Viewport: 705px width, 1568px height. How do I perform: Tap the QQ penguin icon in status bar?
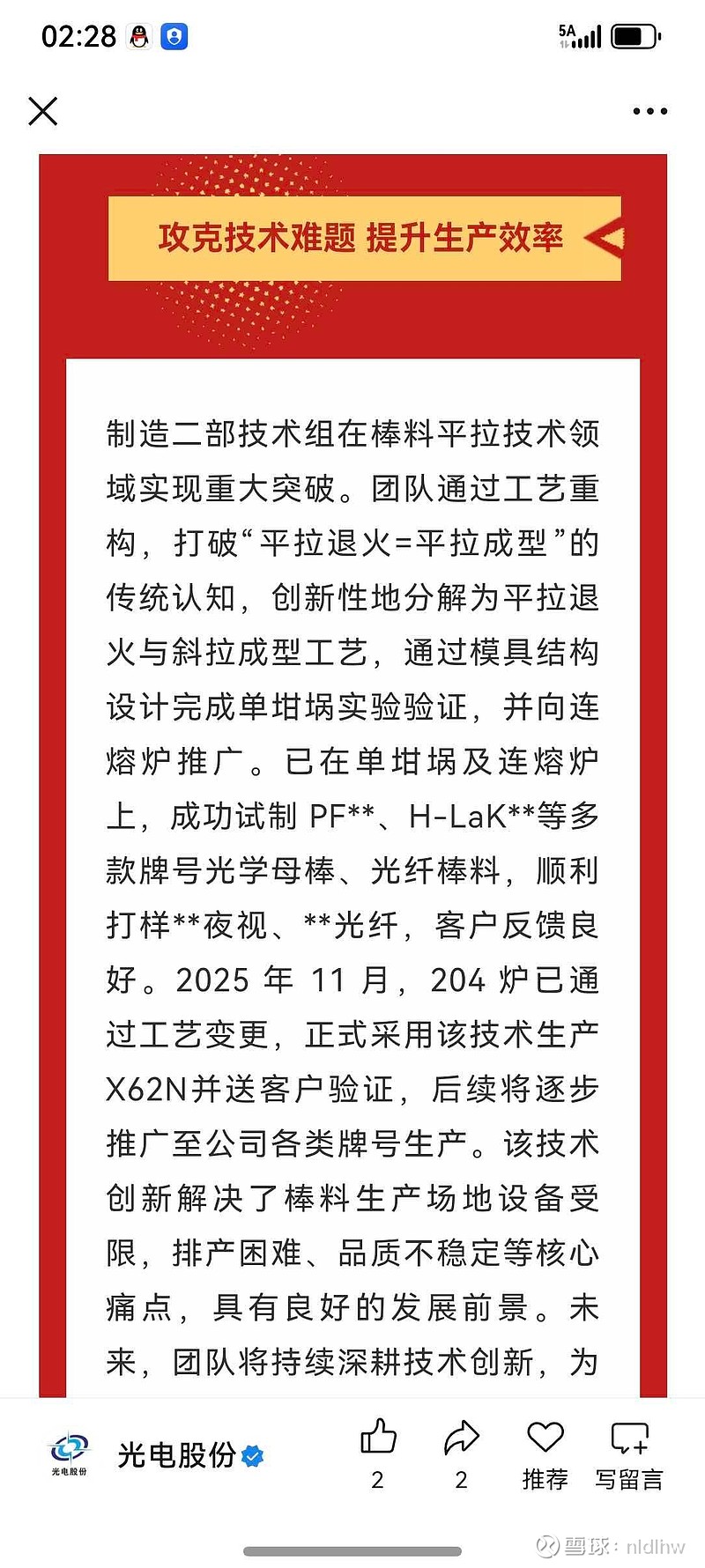click(x=141, y=35)
